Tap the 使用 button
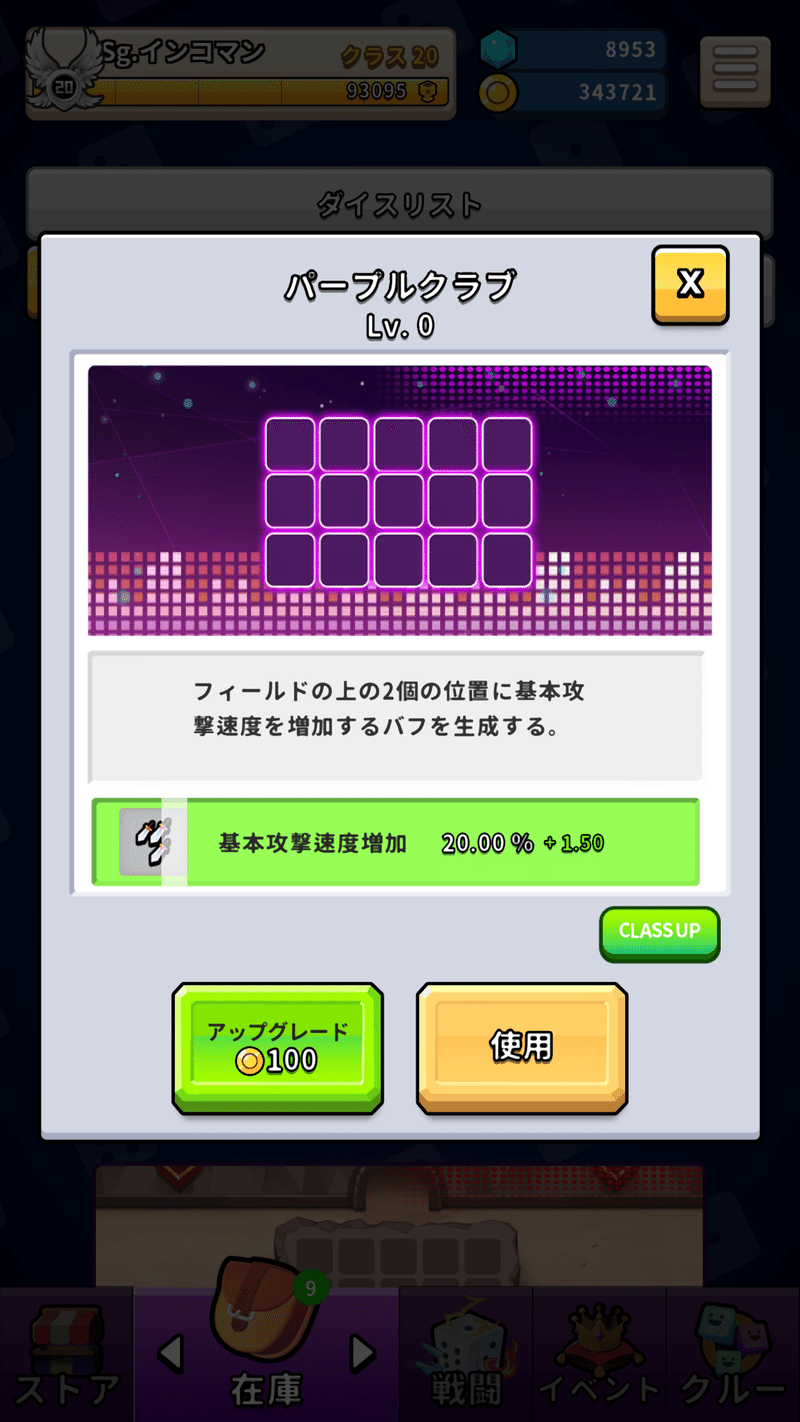The width and height of the screenshot is (800, 1422). click(x=521, y=1047)
